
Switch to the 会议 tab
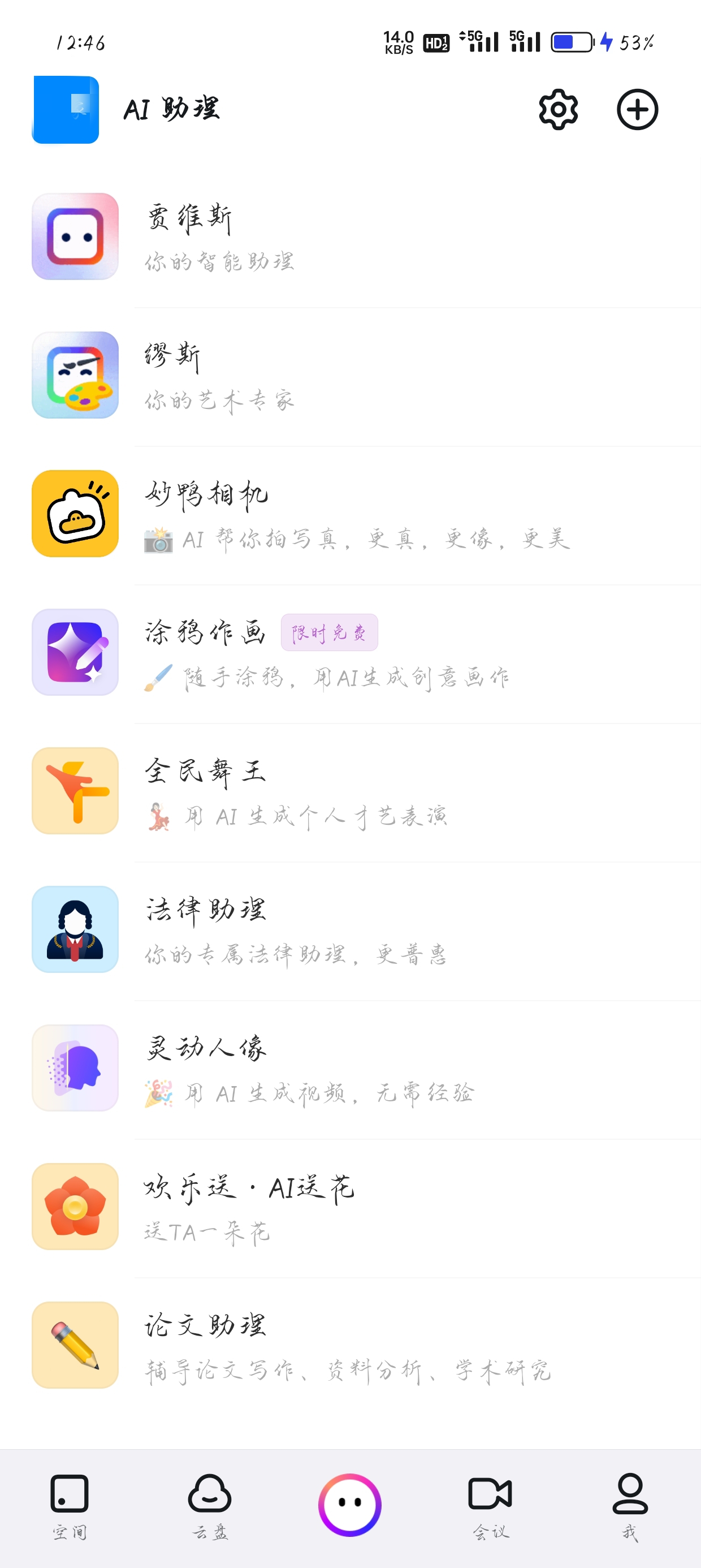coord(490,1505)
